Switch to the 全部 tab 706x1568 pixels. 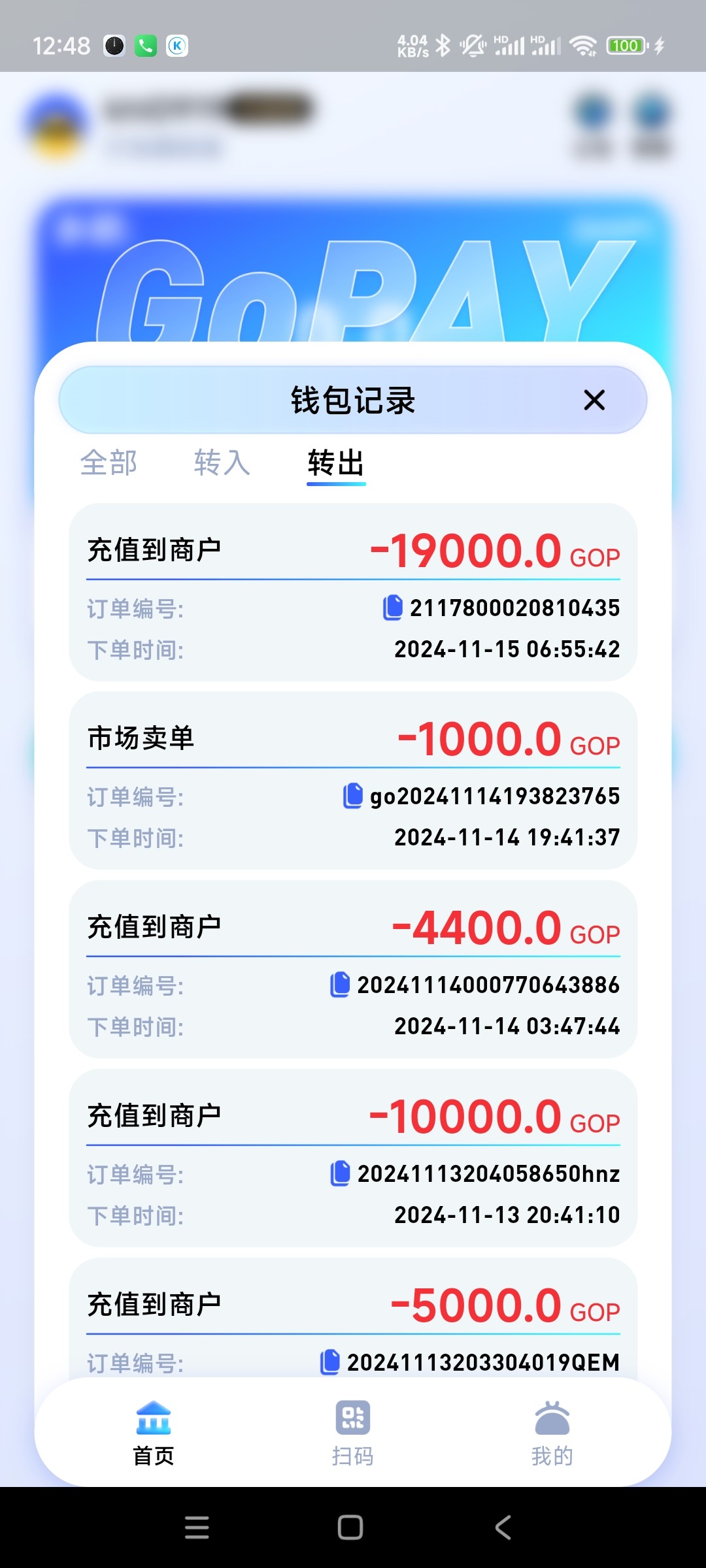[109, 463]
